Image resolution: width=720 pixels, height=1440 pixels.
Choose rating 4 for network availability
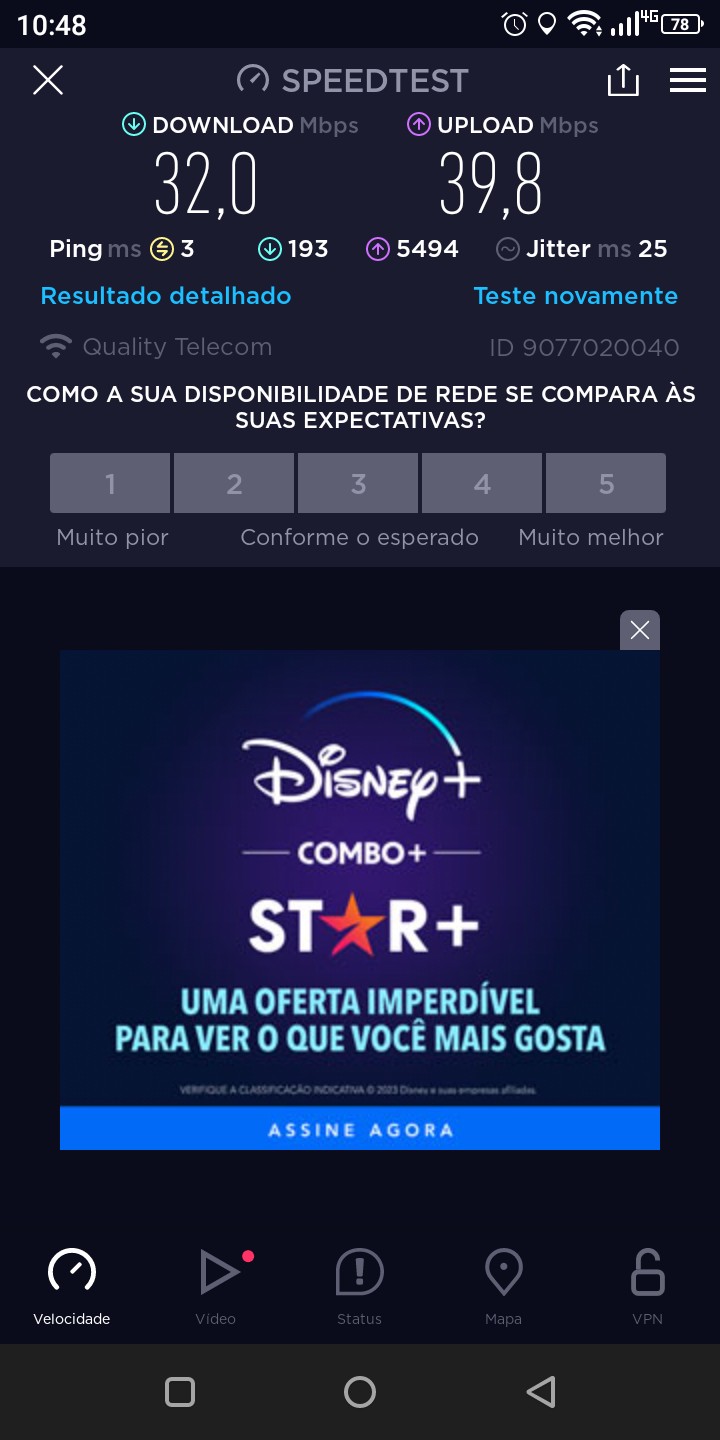point(482,484)
